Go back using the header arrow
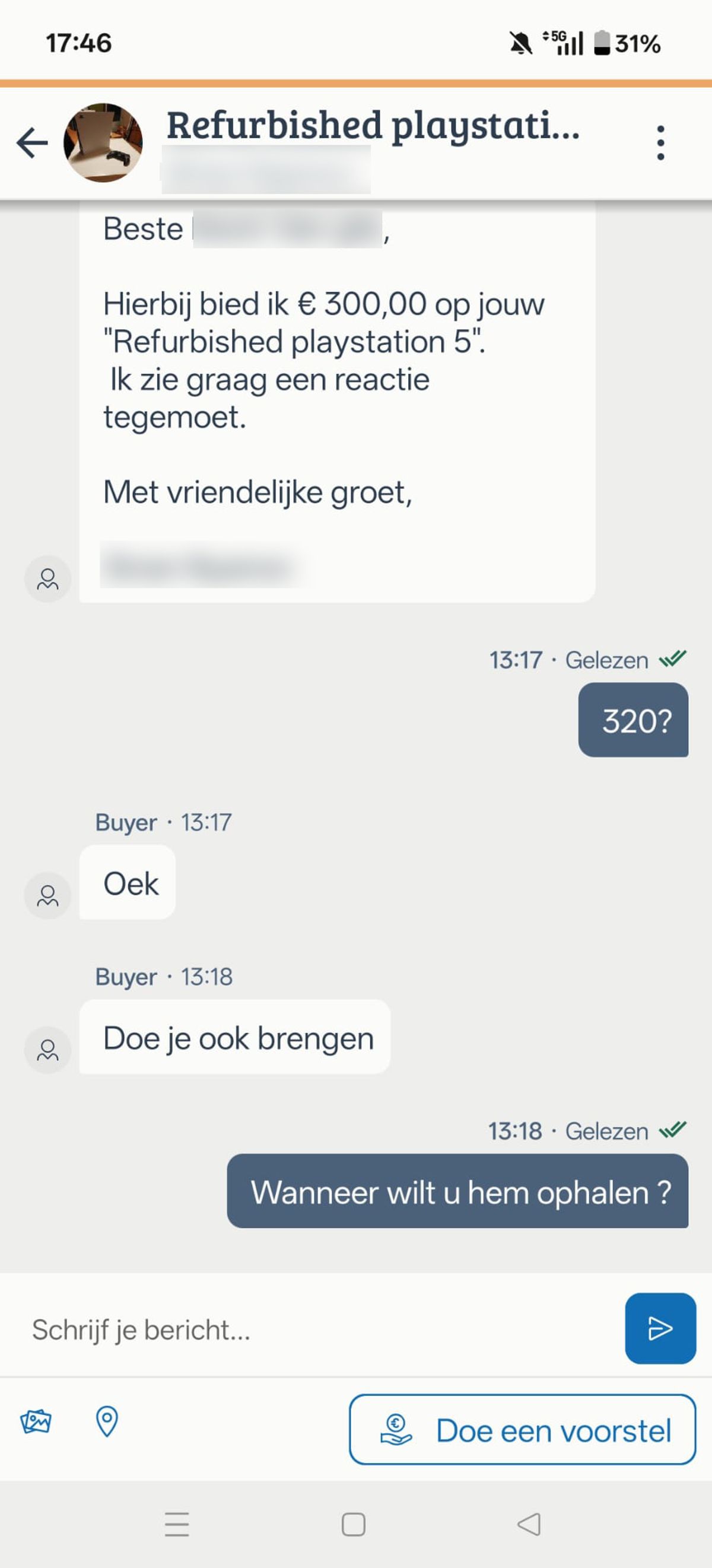The image size is (712, 1568). click(x=32, y=143)
